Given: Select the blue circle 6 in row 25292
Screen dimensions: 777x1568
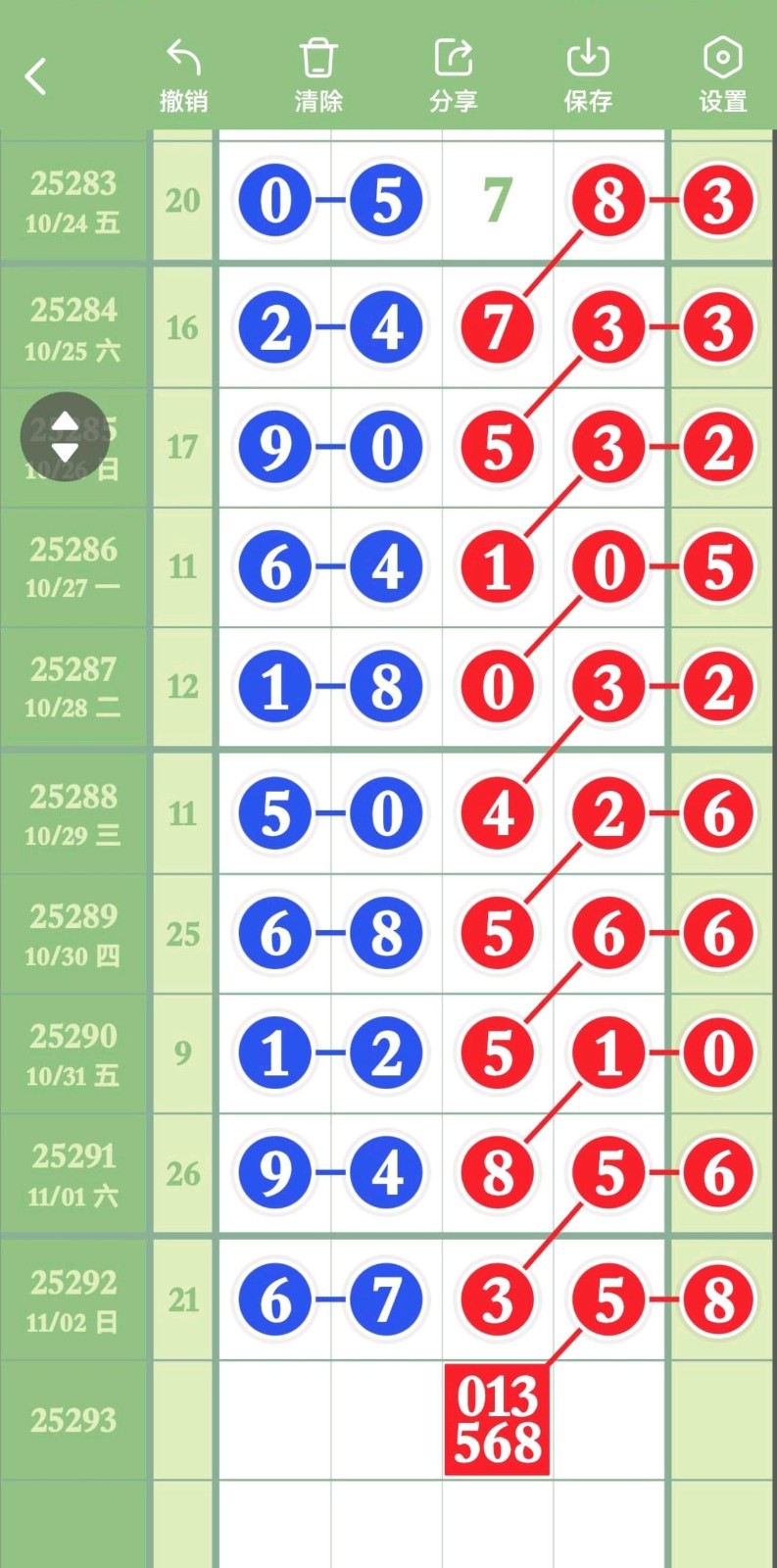Looking at the screenshot, I should click(x=275, y=1299).
